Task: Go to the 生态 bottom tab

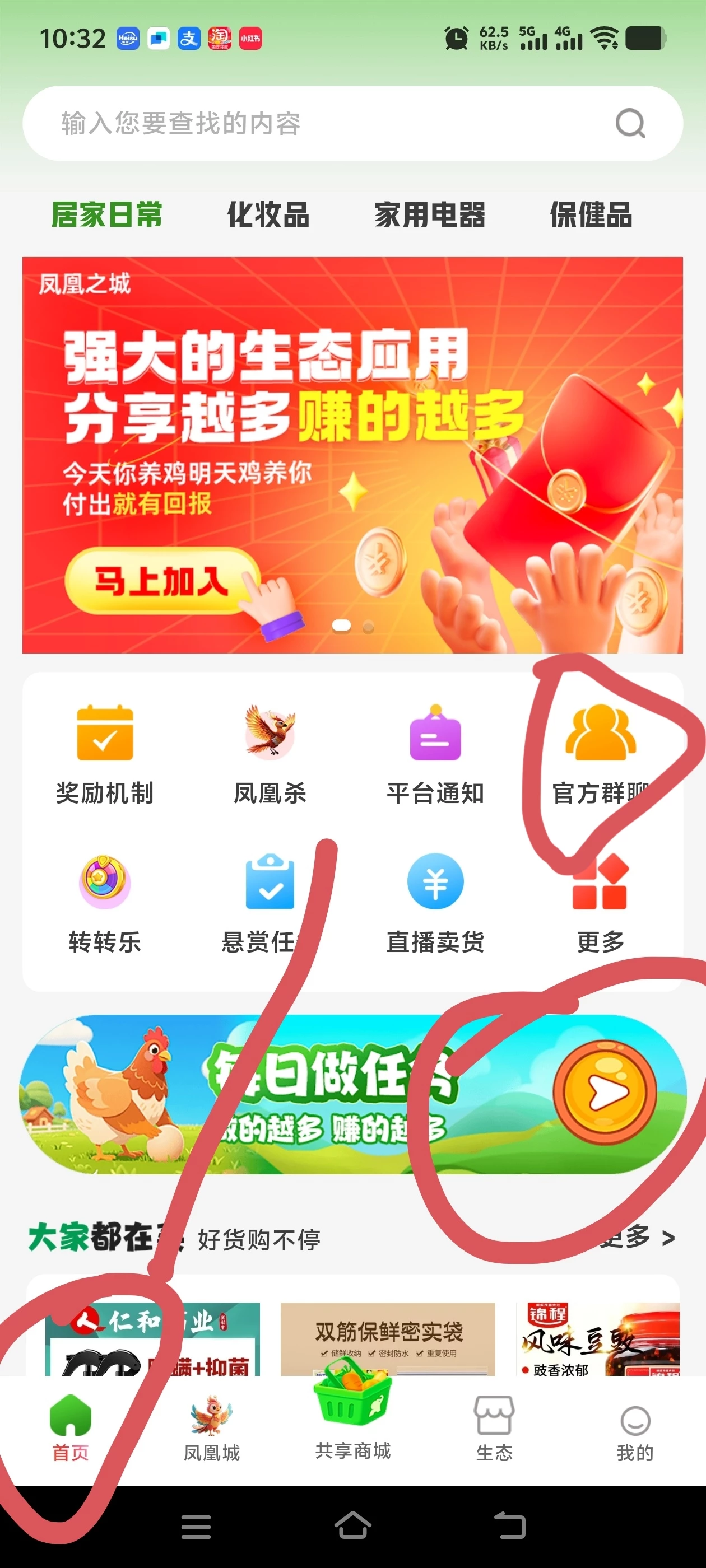Action: tap(494, 1428)
